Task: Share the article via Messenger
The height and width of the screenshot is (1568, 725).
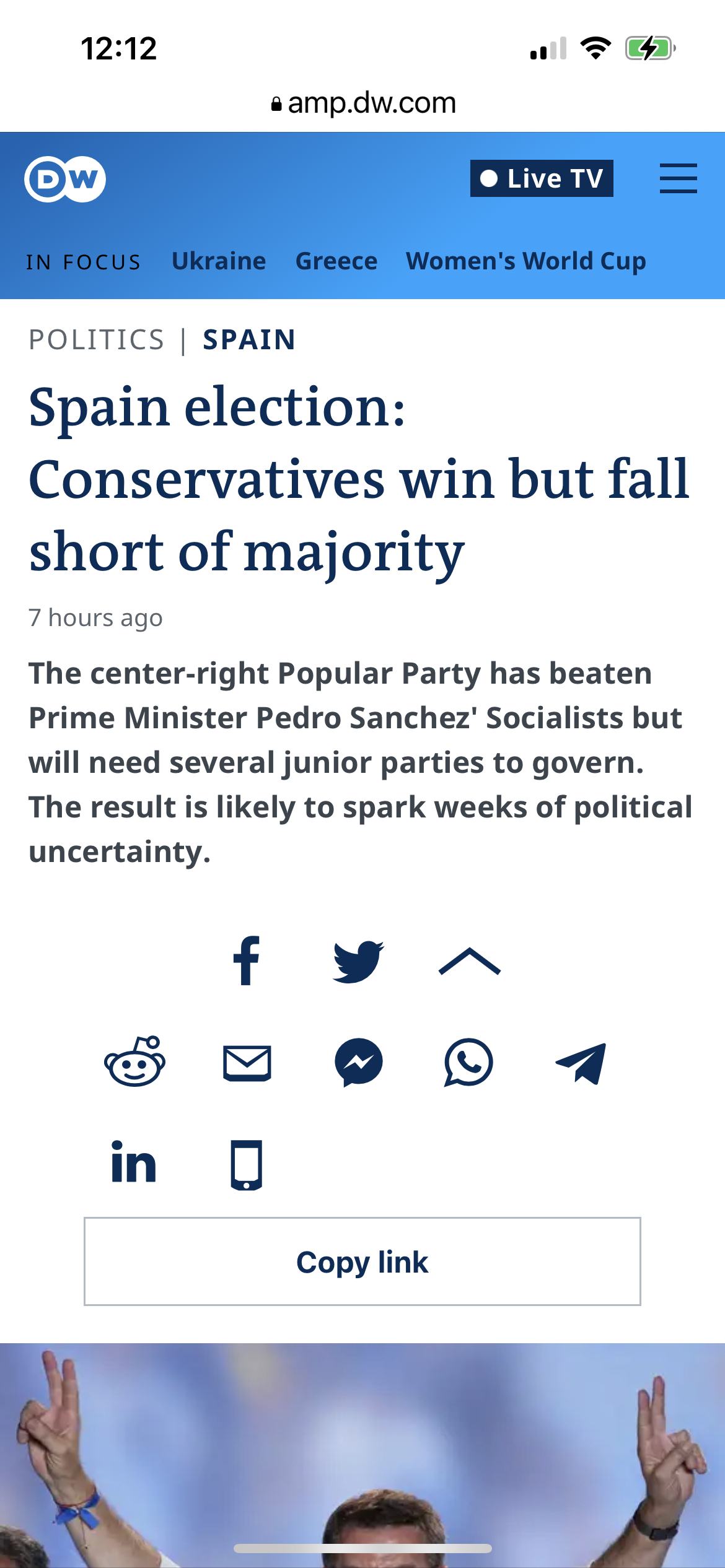Action: (x=358, y=1062)
